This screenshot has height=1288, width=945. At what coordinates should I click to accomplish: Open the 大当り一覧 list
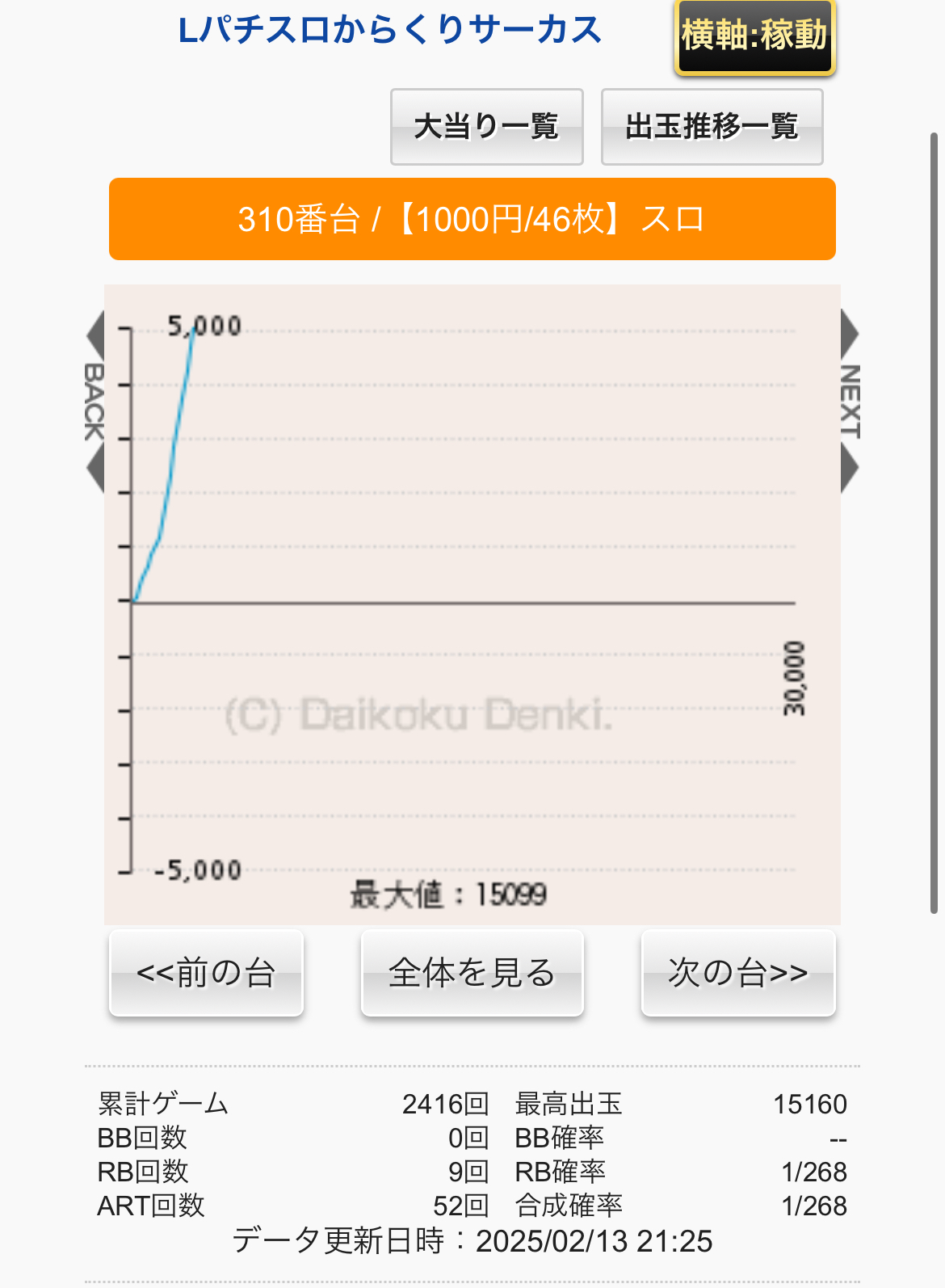click(x=486, y=127)
